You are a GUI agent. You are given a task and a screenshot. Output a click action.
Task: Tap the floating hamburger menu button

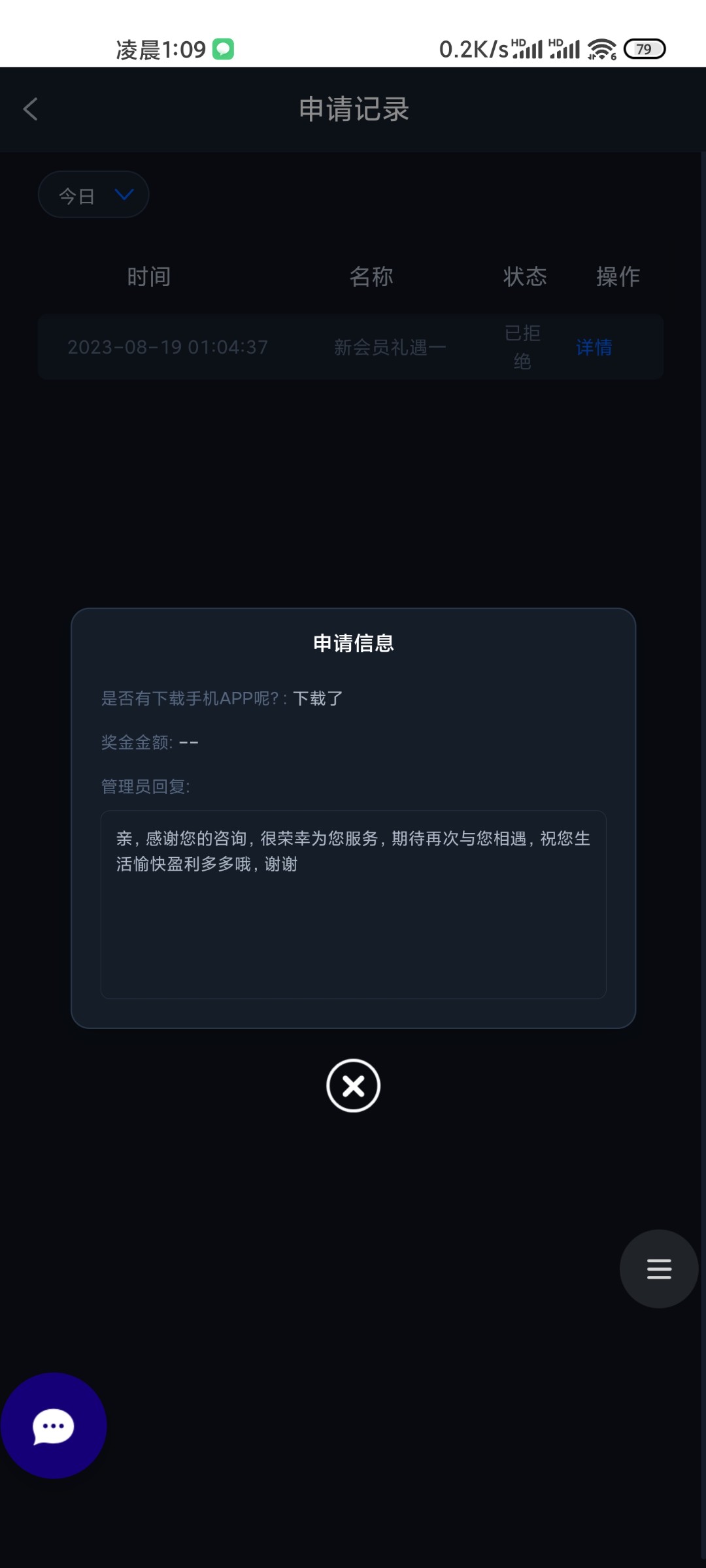click(x=658, y=1268)
